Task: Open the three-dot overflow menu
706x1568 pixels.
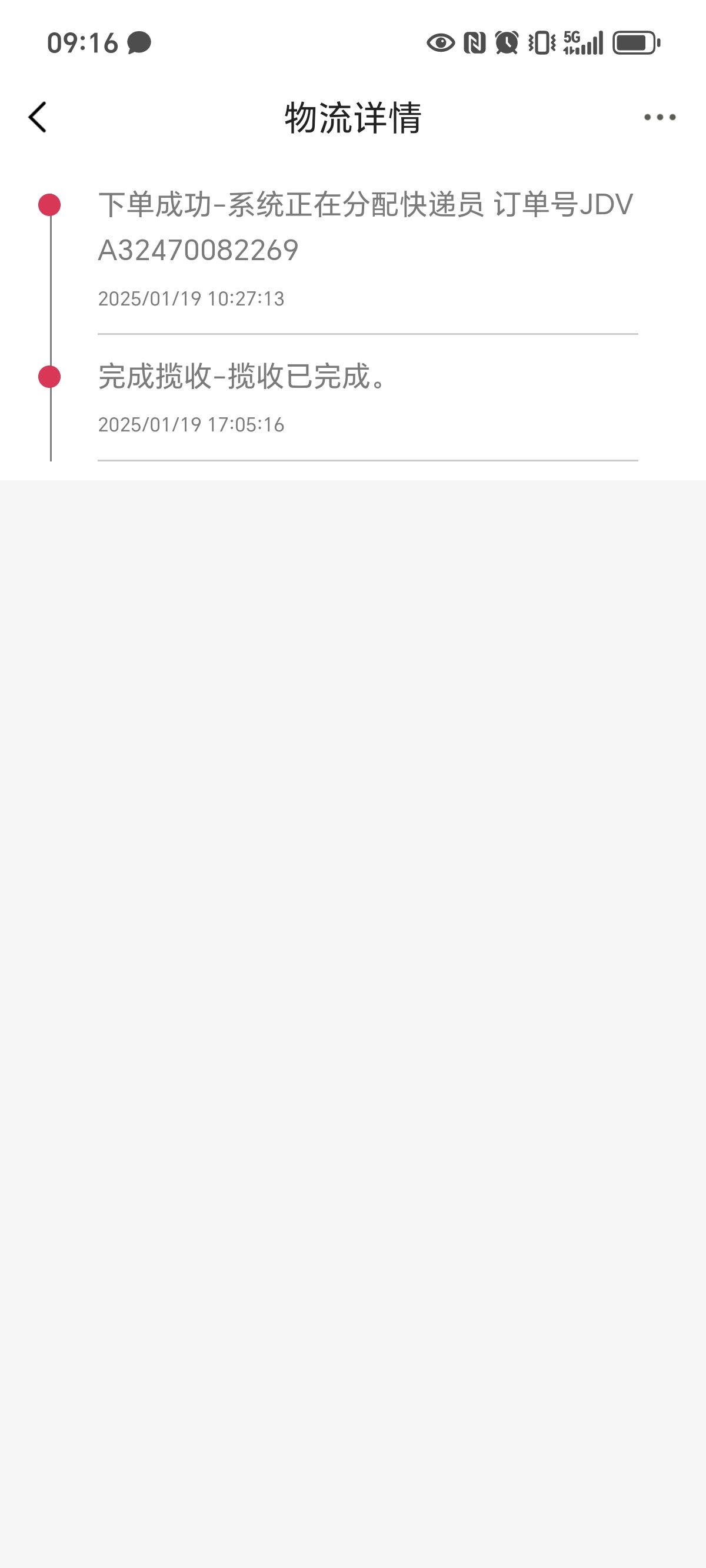Action: coord(660,117)
